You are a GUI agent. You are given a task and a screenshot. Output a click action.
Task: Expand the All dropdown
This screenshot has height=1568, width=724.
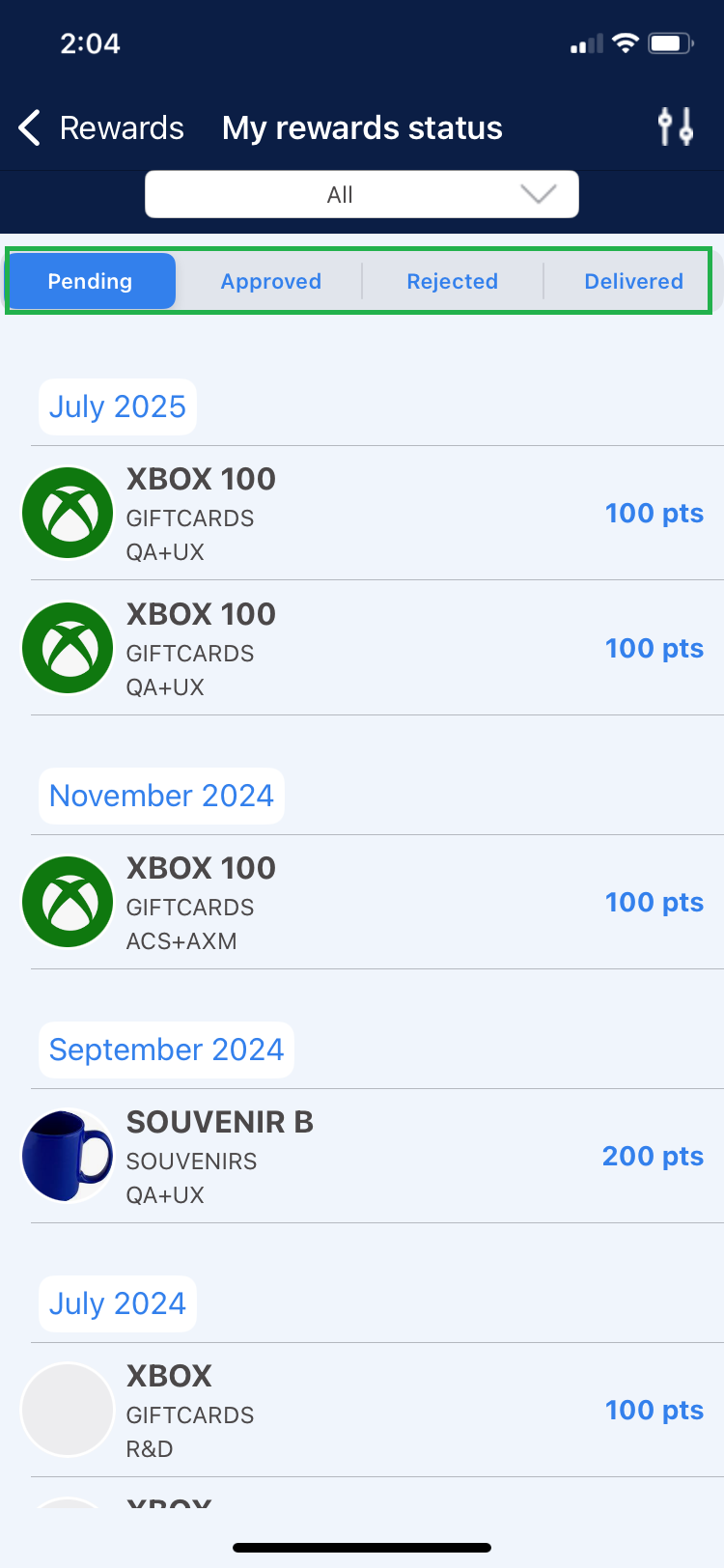click(x=362, y=194)
